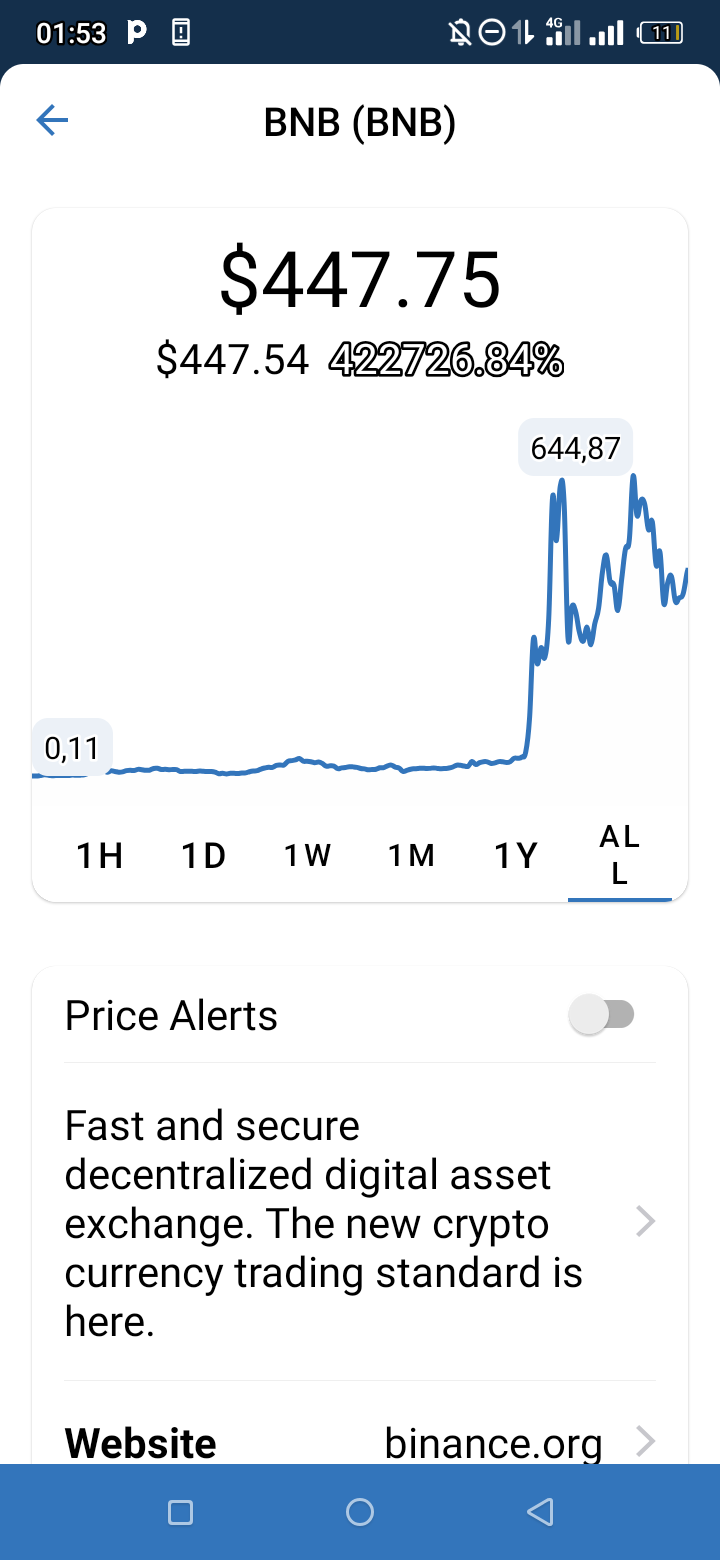The image size is (720, 1560).
Task: Enable Price Alerts switch
Action: click(x=602, y=1015)
